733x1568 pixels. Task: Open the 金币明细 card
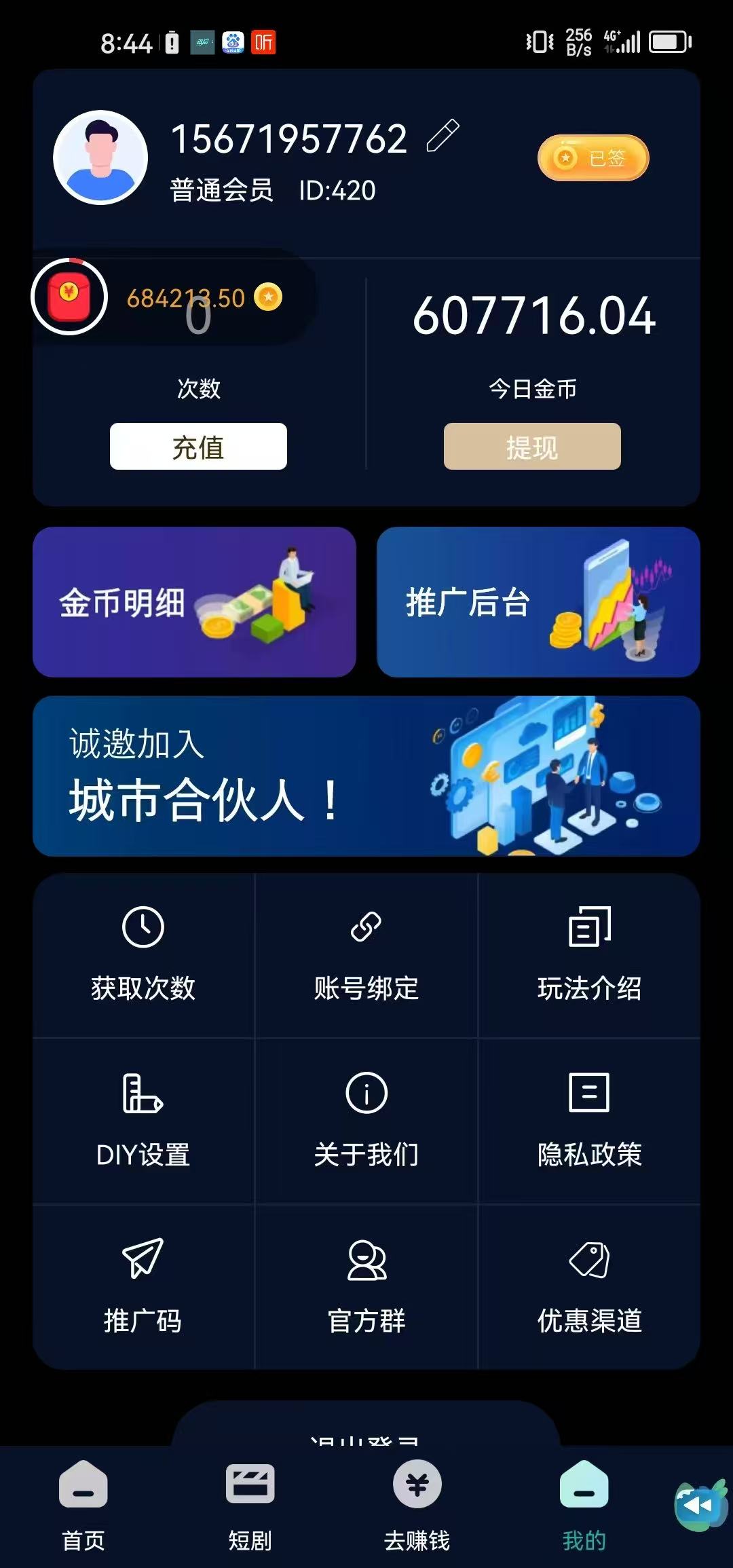194,602
